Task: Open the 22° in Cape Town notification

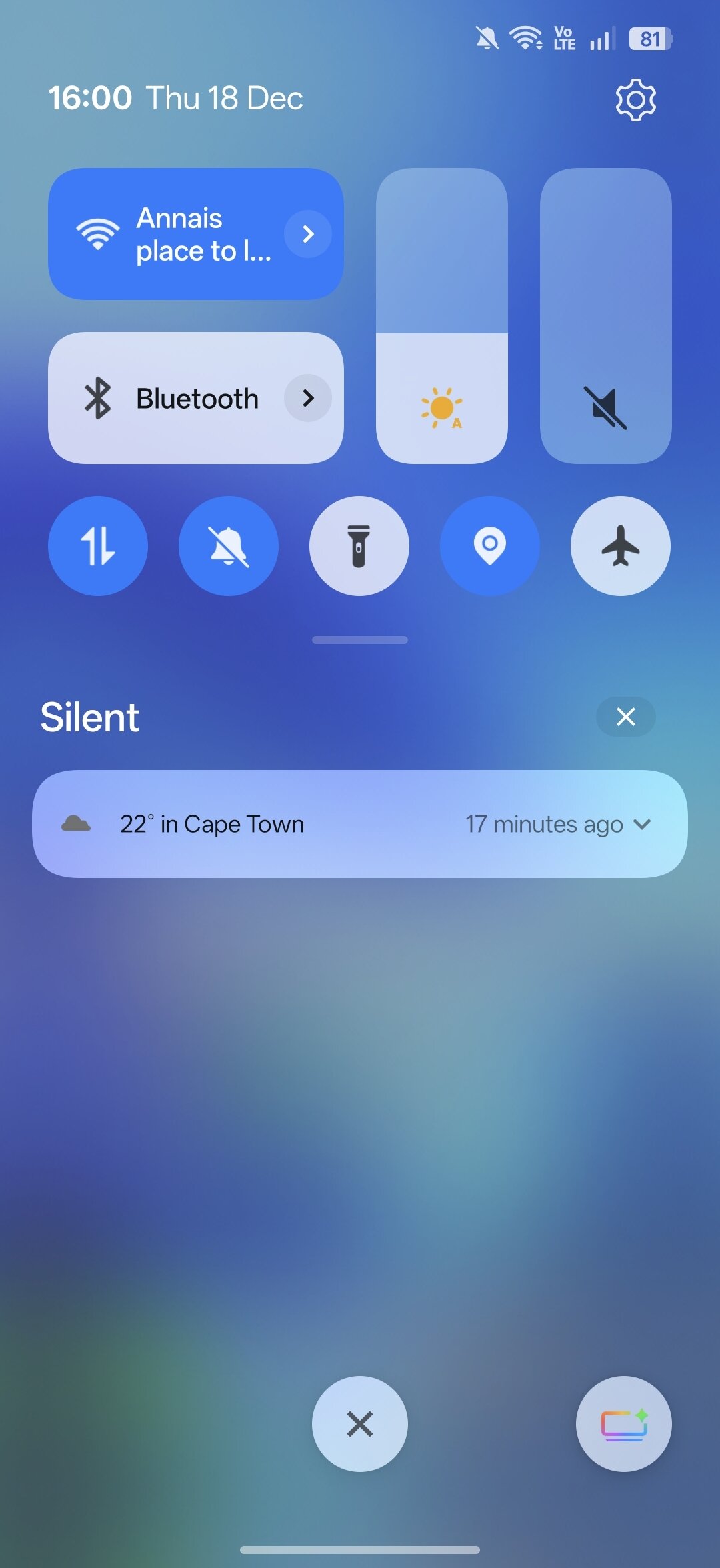Action: click(x=267, y=824)
